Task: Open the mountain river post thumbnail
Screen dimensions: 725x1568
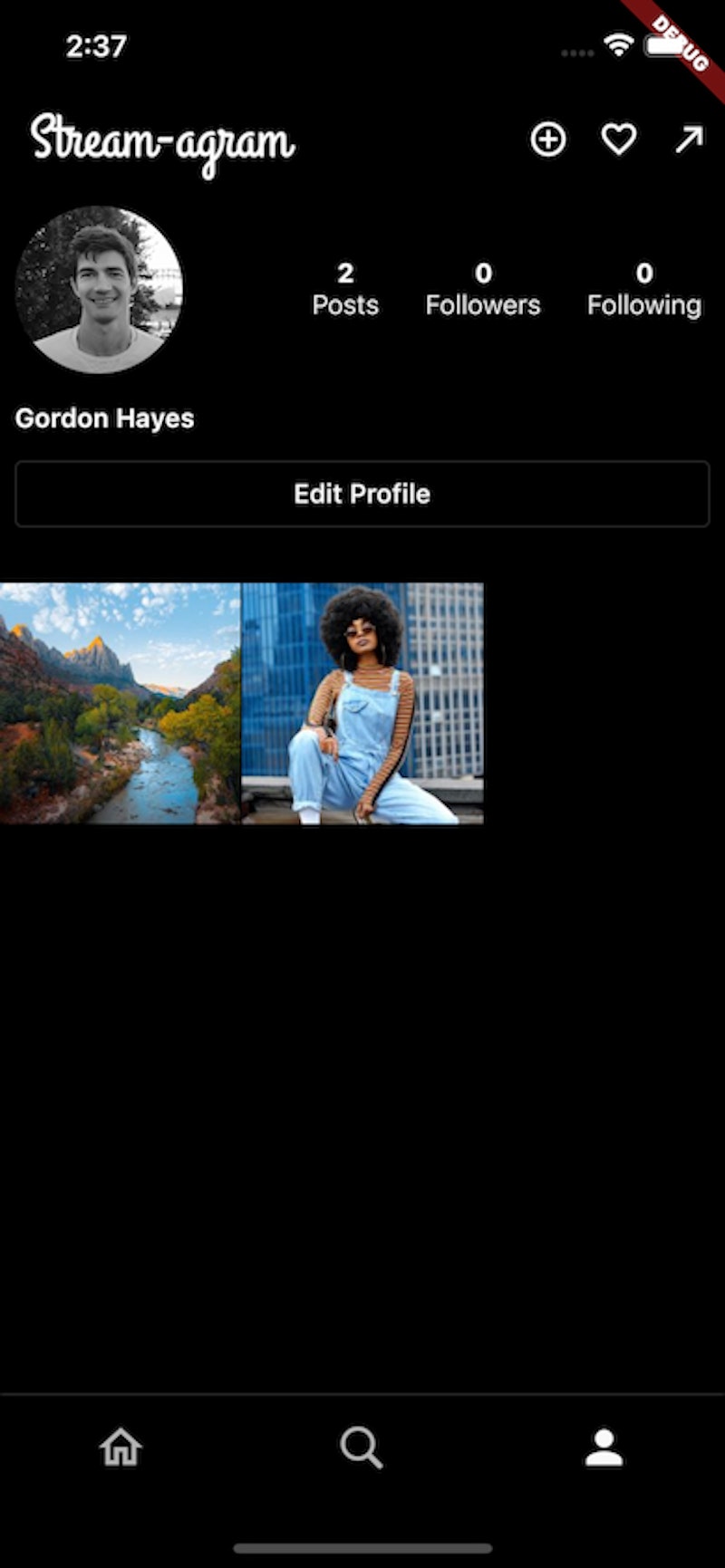Action: 121,705
